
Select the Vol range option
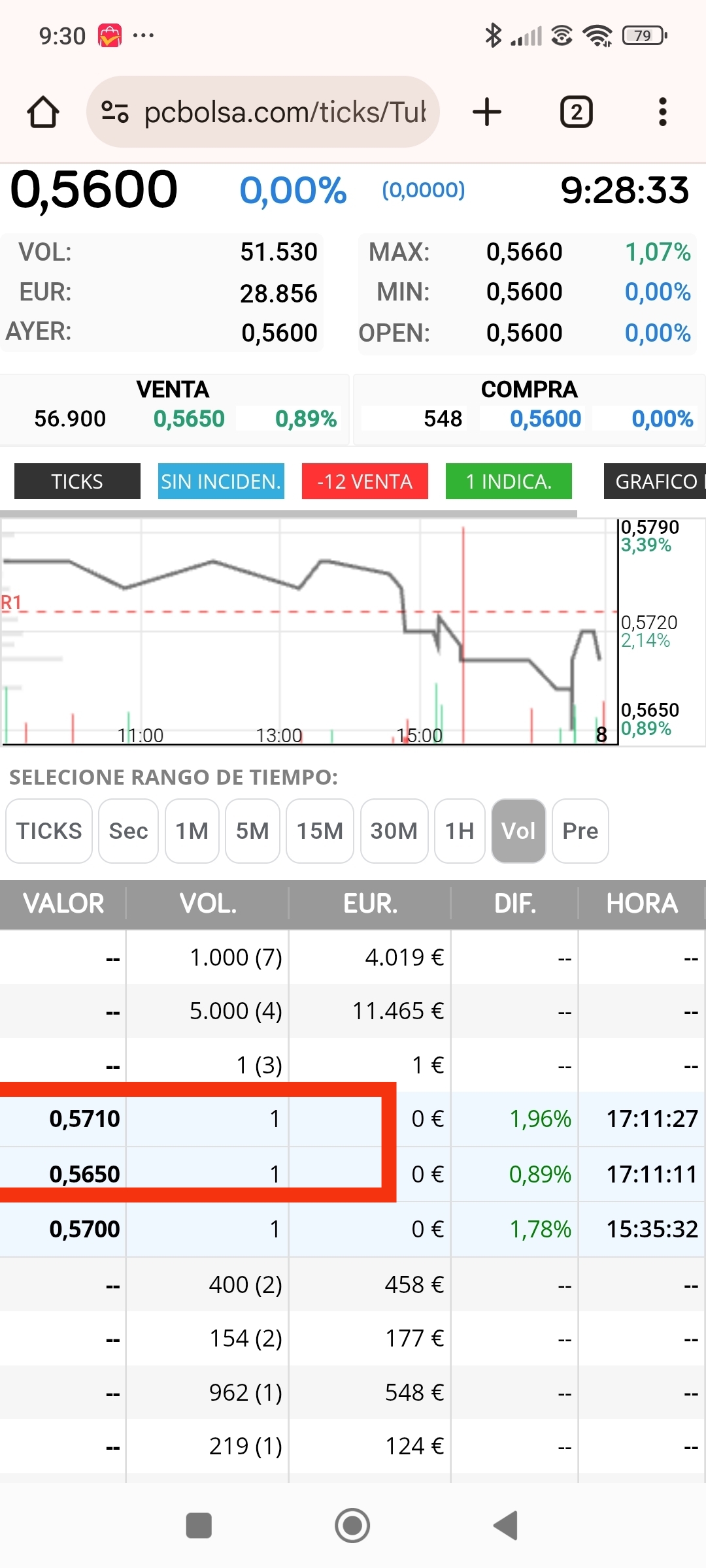[518, 831]
